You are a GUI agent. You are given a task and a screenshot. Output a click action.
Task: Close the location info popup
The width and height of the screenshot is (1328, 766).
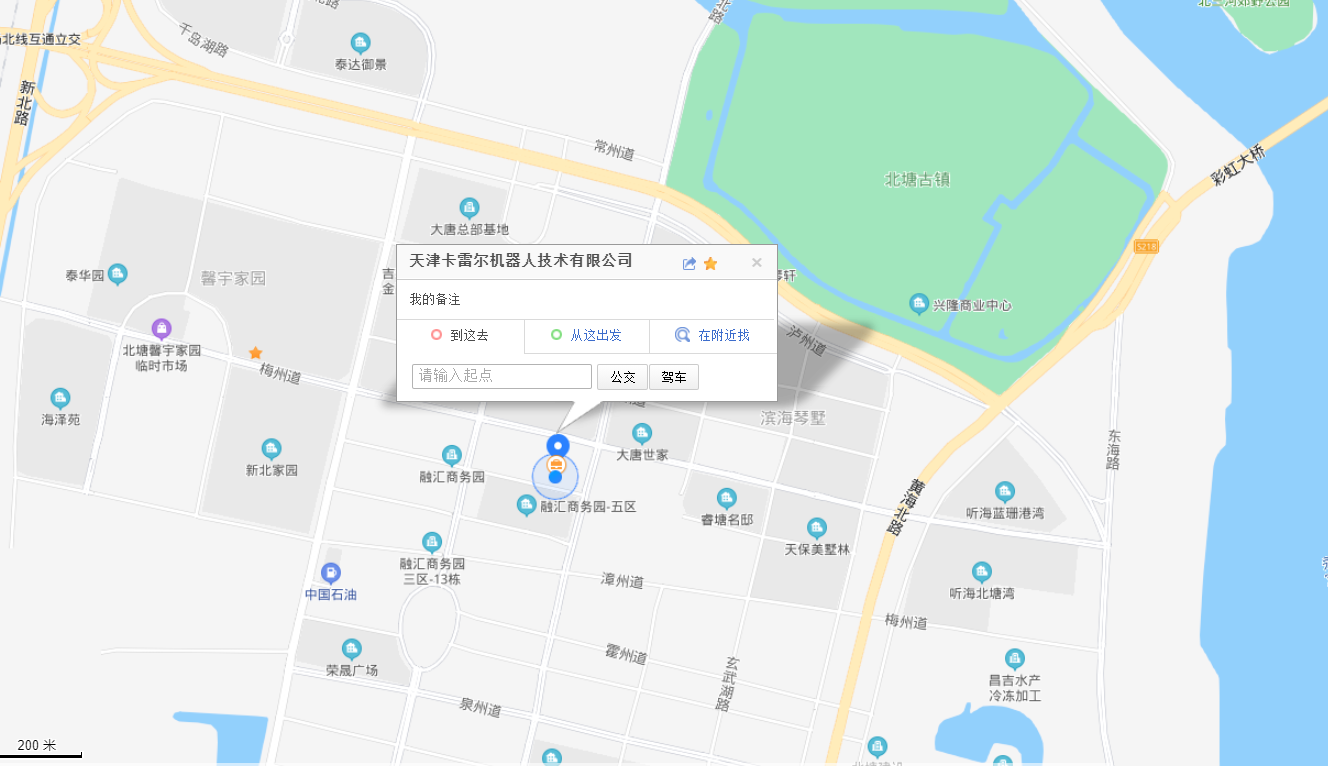756,263
